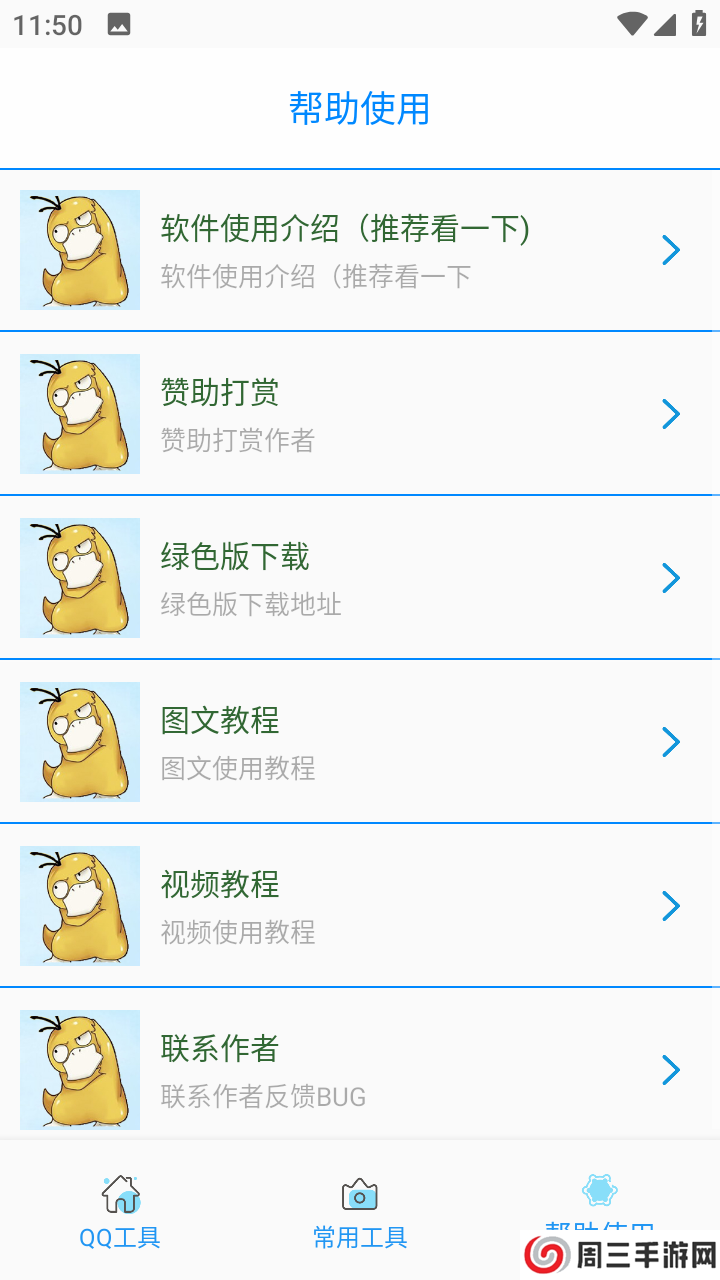720x1280 pixels.
Task: Click the Psyduck thumbnail next to 视频教程
Action: 80,906
